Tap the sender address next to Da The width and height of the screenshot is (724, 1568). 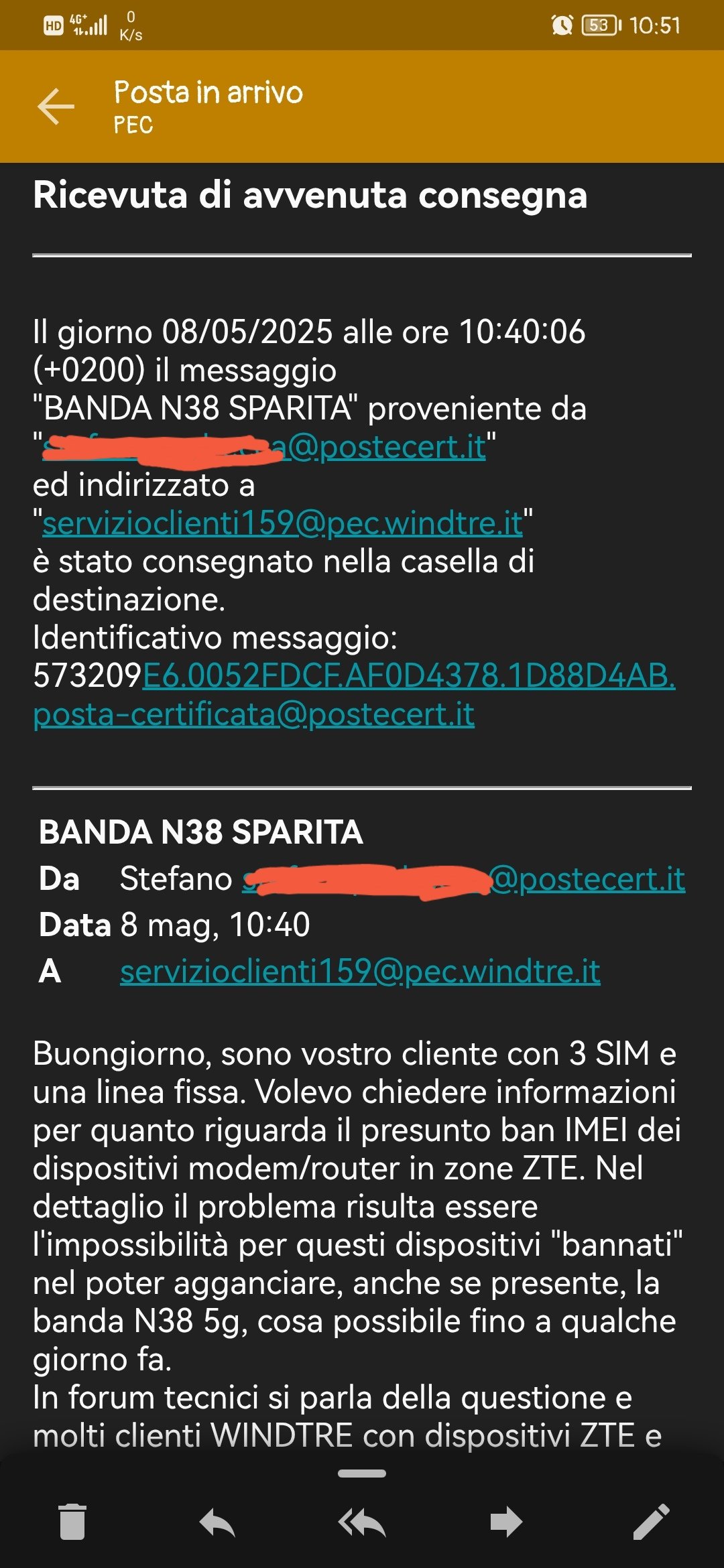pos(464,879)
